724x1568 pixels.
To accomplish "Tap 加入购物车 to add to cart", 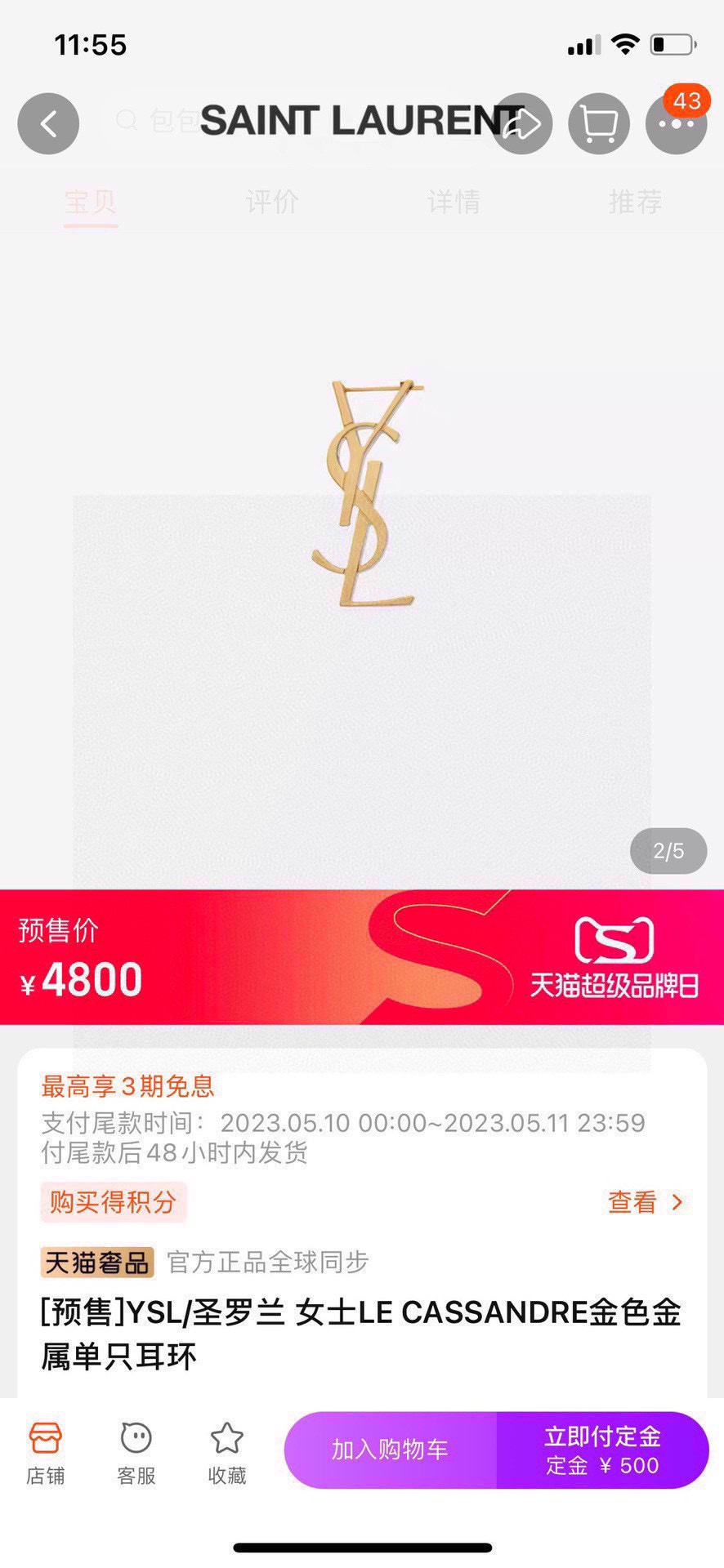I will (x=390, y=1450).
